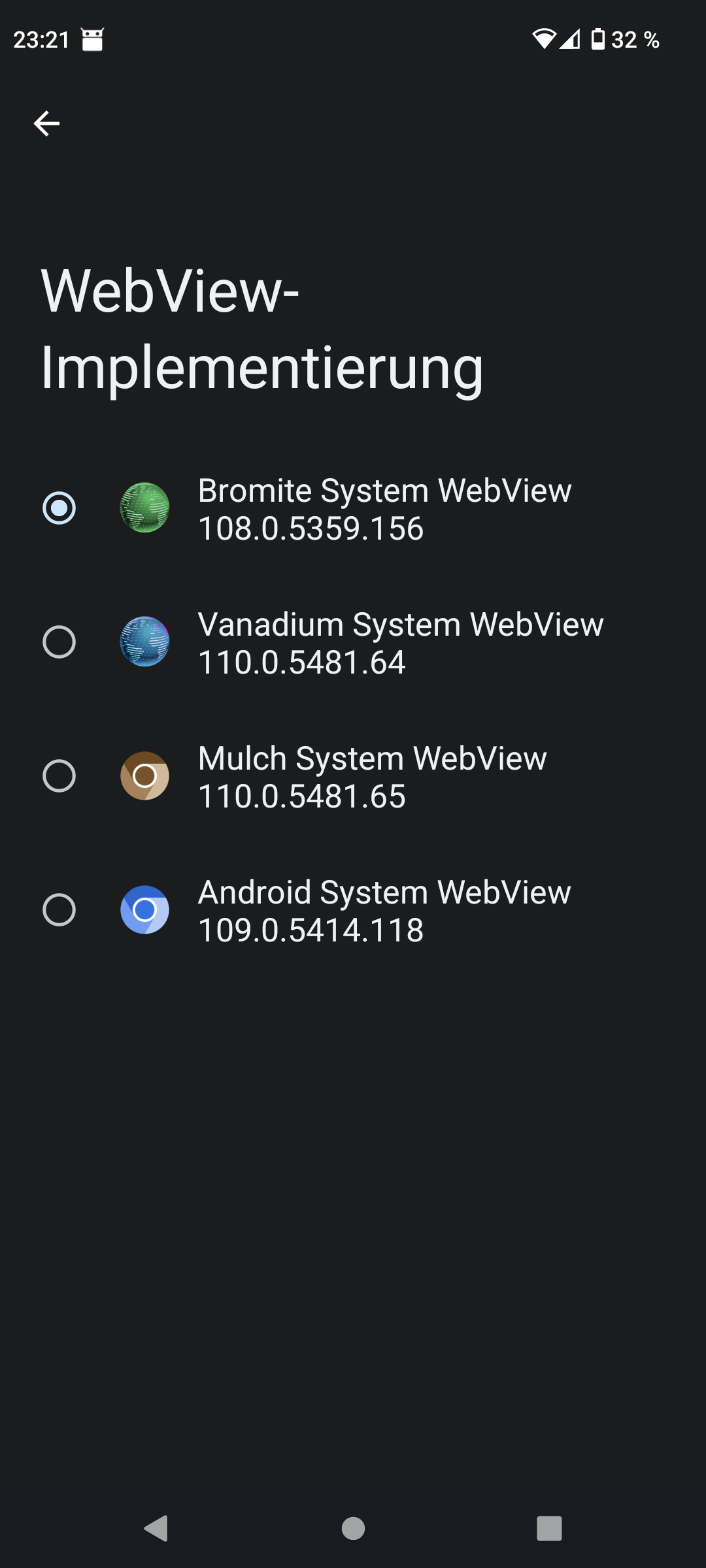Screen dimensions: 706x1568
Task: Select Bromite System WebView
Action: click(x=353, y=508)
